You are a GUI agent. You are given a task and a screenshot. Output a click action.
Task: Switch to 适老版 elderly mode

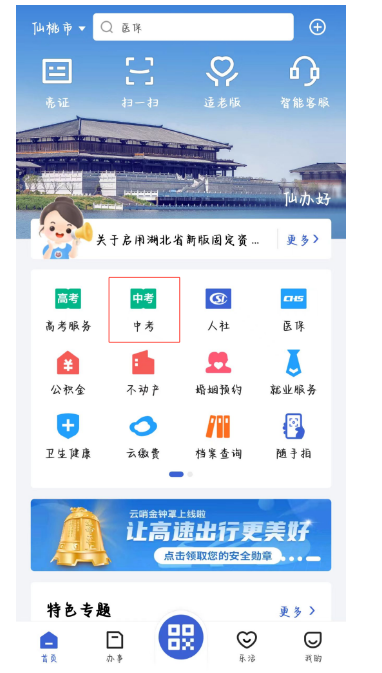pos(222,83)
